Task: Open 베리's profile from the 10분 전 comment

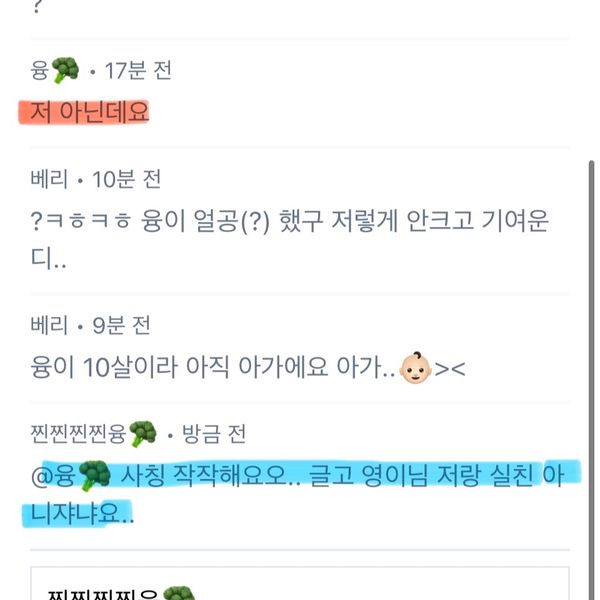Action: pyautogui.click(x=49, y=180)
